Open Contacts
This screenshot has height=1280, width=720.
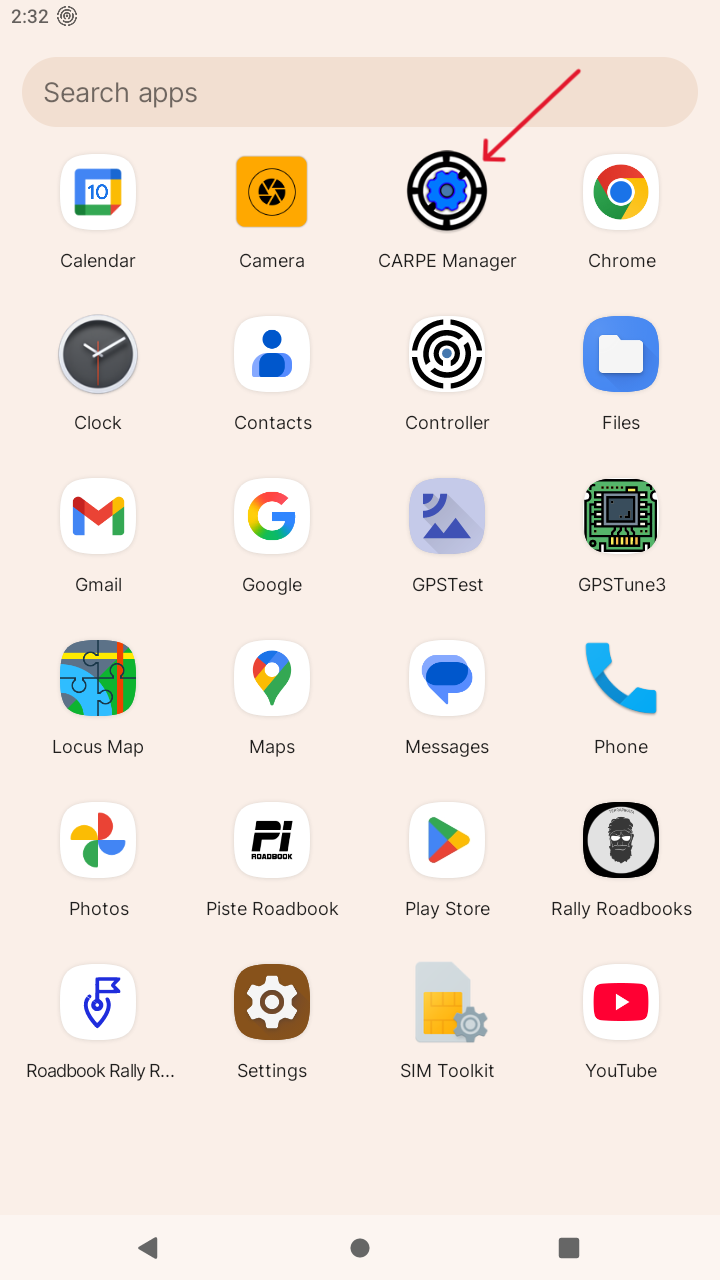(x=272, y=354)
